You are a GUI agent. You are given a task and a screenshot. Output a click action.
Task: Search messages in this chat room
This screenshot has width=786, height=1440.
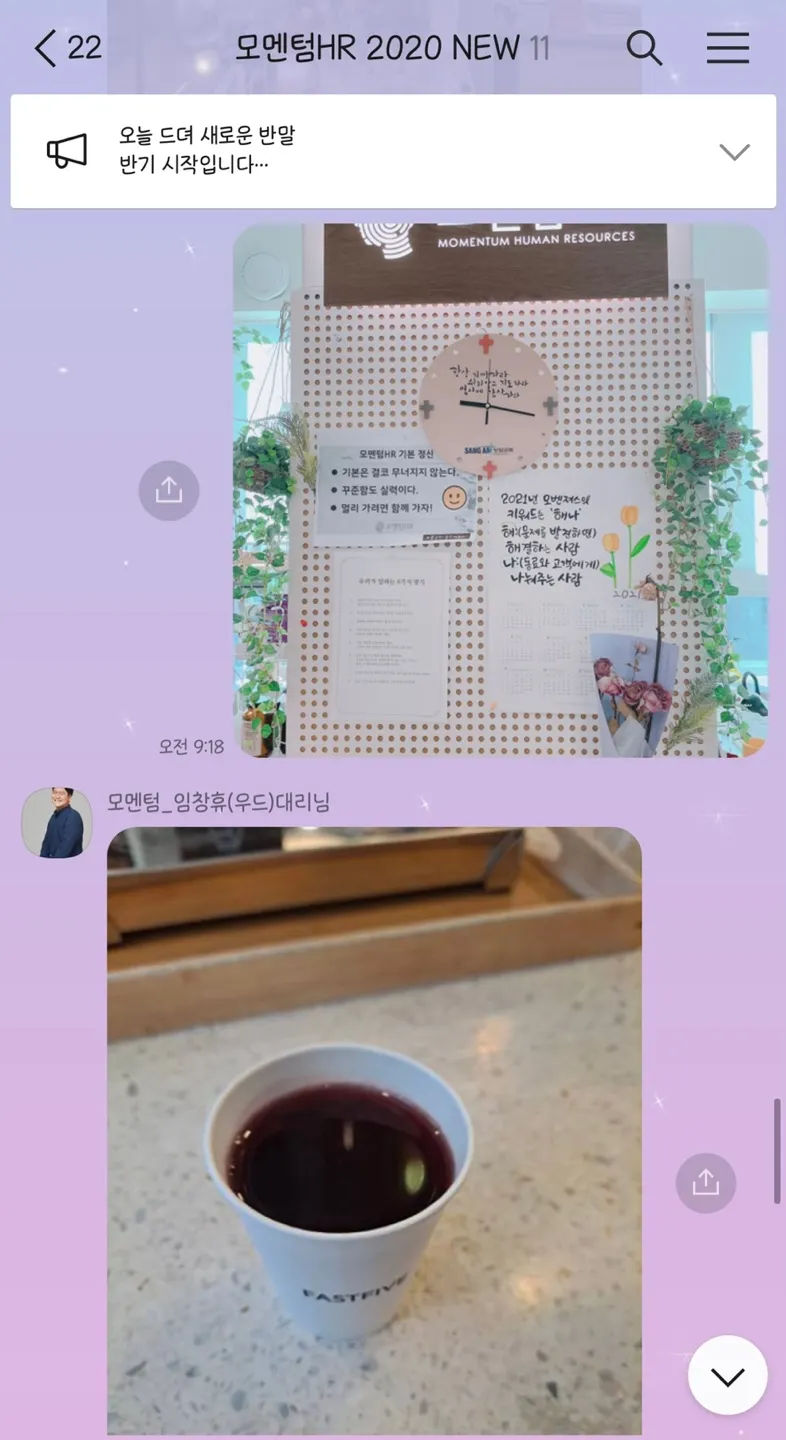pos(644,48)
